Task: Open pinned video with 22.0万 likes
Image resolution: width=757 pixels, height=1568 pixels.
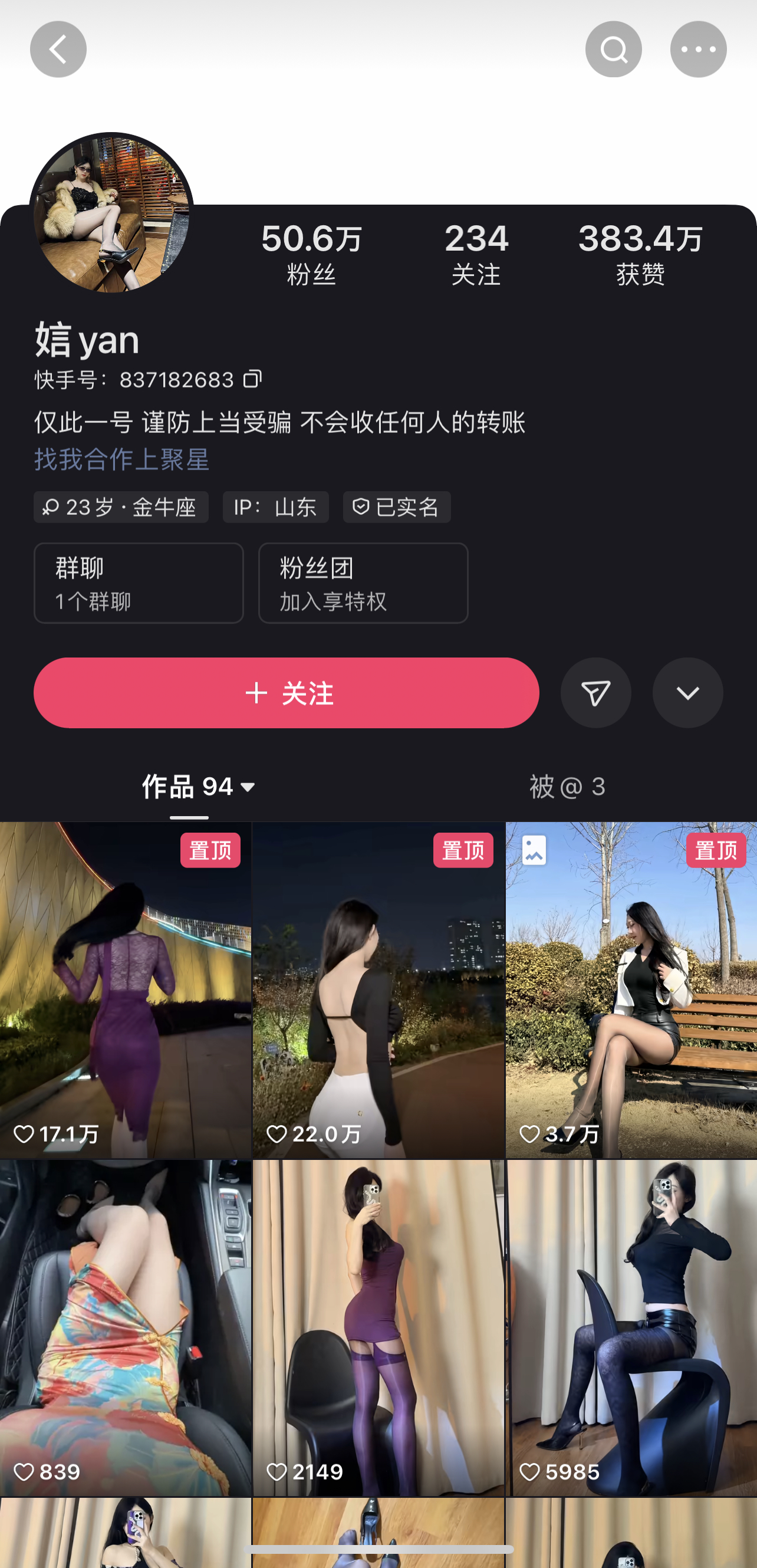Action: 378,989
